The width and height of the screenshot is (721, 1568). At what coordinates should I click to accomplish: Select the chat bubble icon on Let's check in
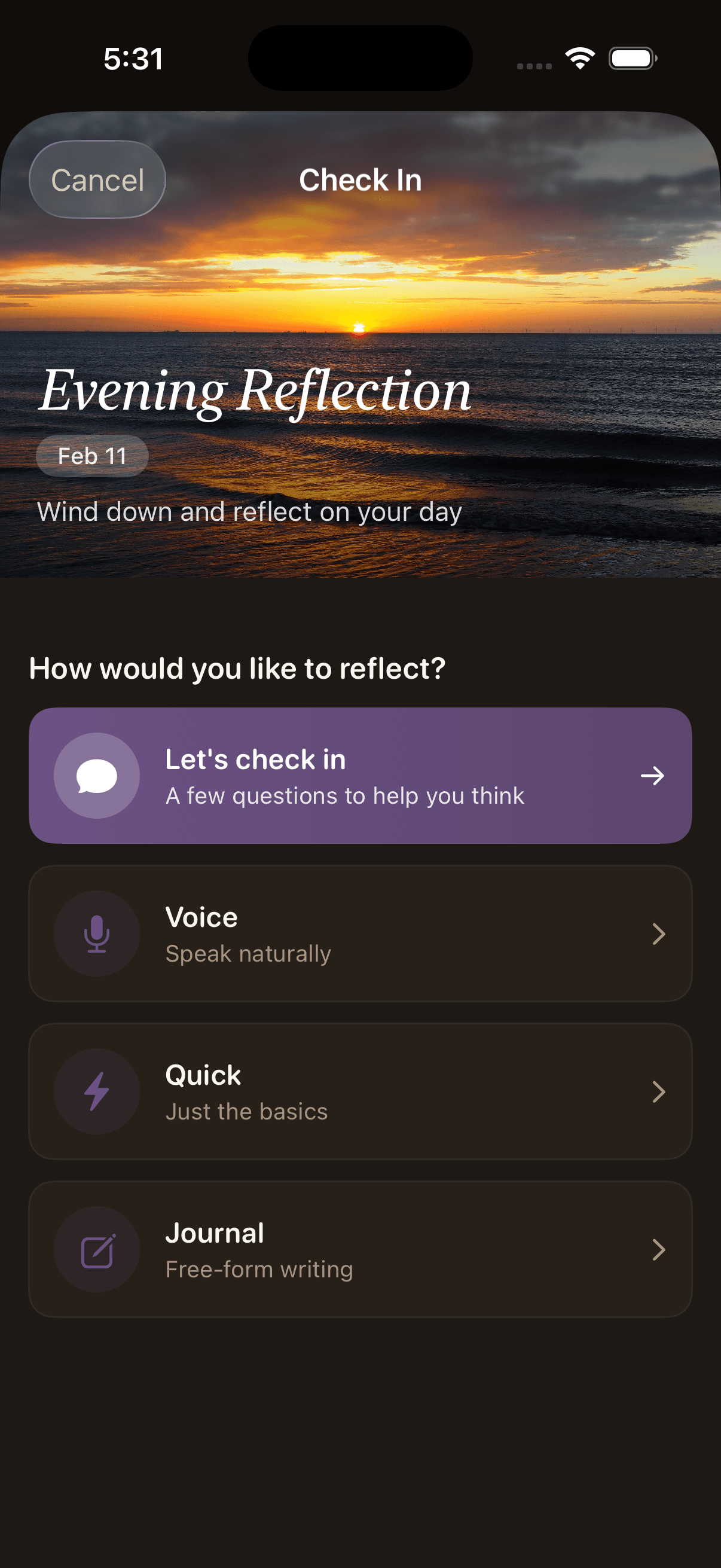[97, 776]
